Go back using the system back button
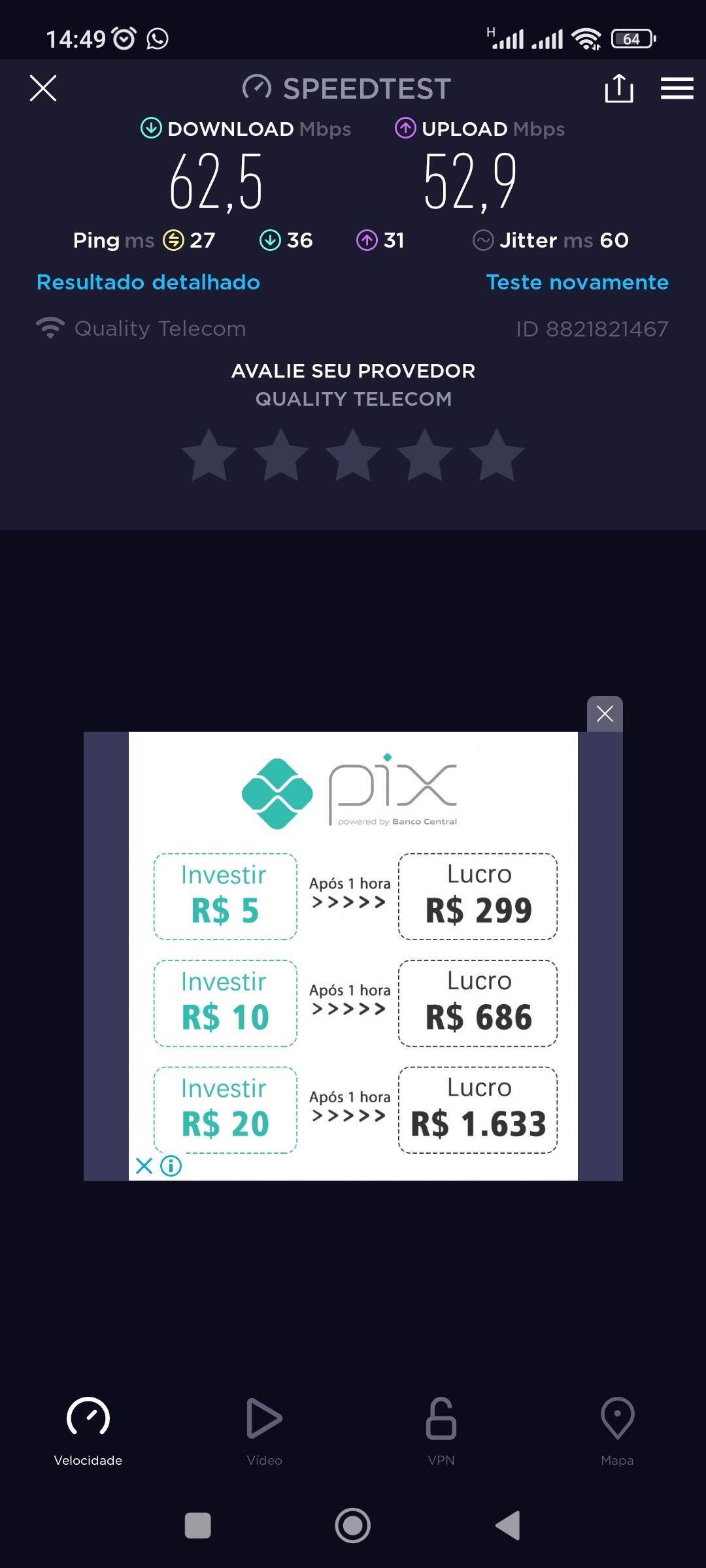The width and height of the screenshot is (706, 1568). 509,1526
